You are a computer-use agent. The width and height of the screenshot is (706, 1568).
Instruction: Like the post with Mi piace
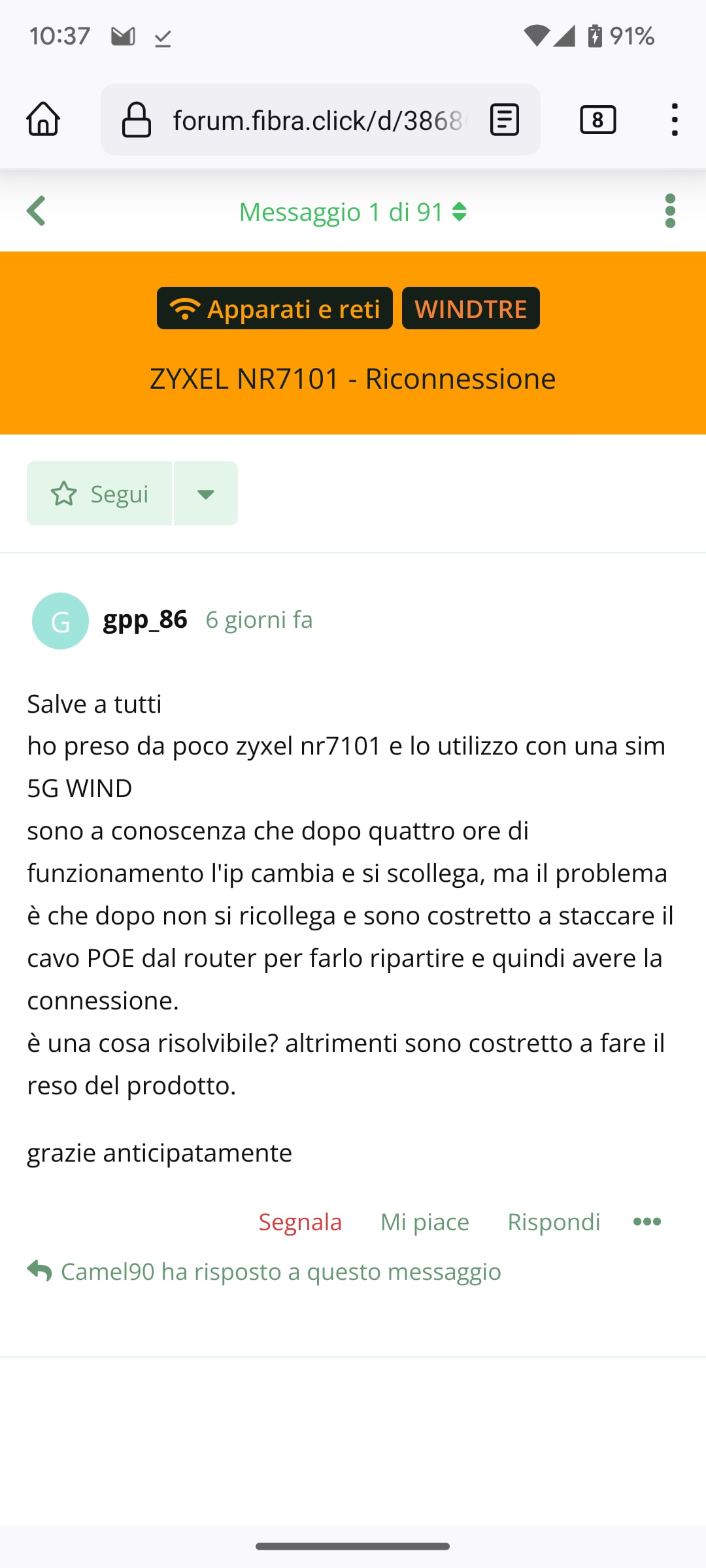point(425,1222)
